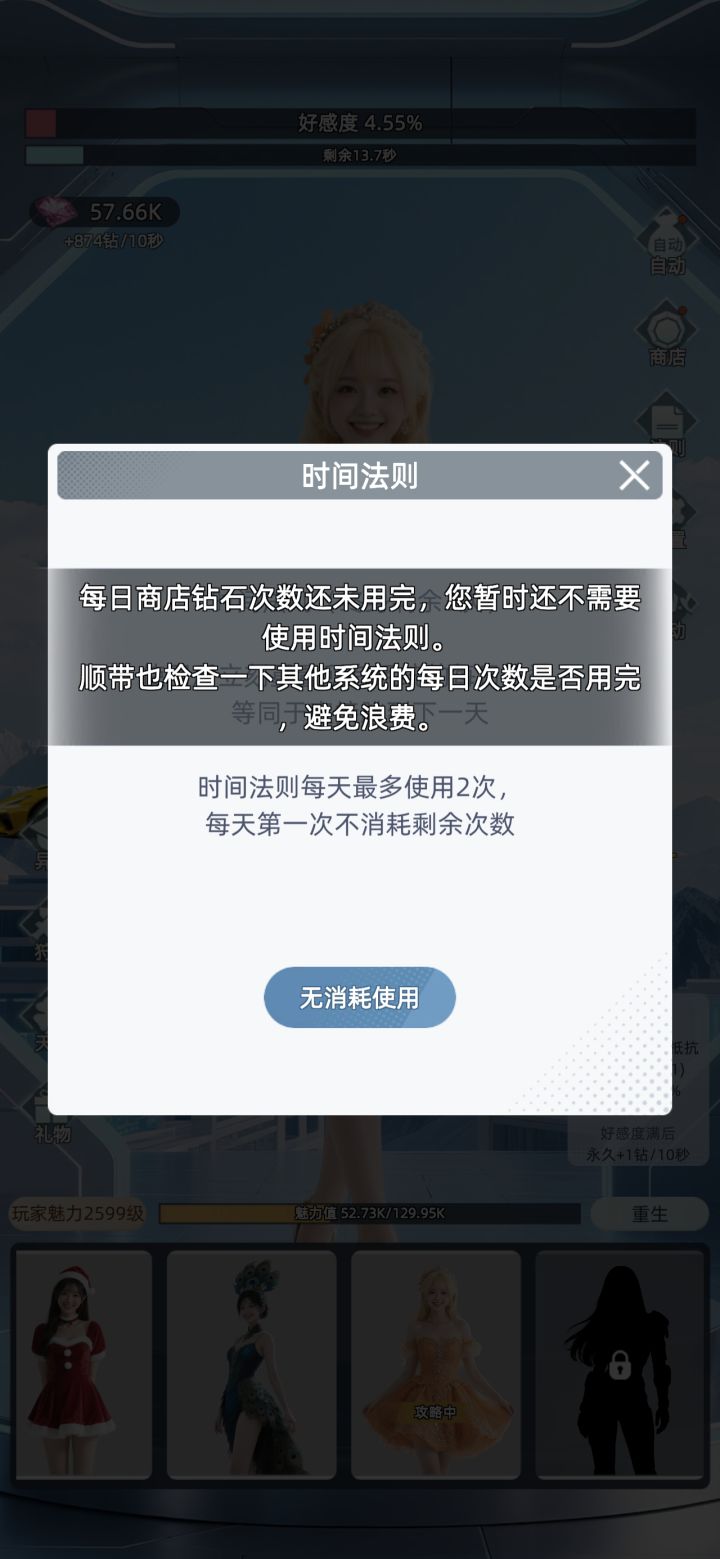Tap the 剩余13.7秒 countdown bar
720x1559 pixels.
[x=360, y=156]
